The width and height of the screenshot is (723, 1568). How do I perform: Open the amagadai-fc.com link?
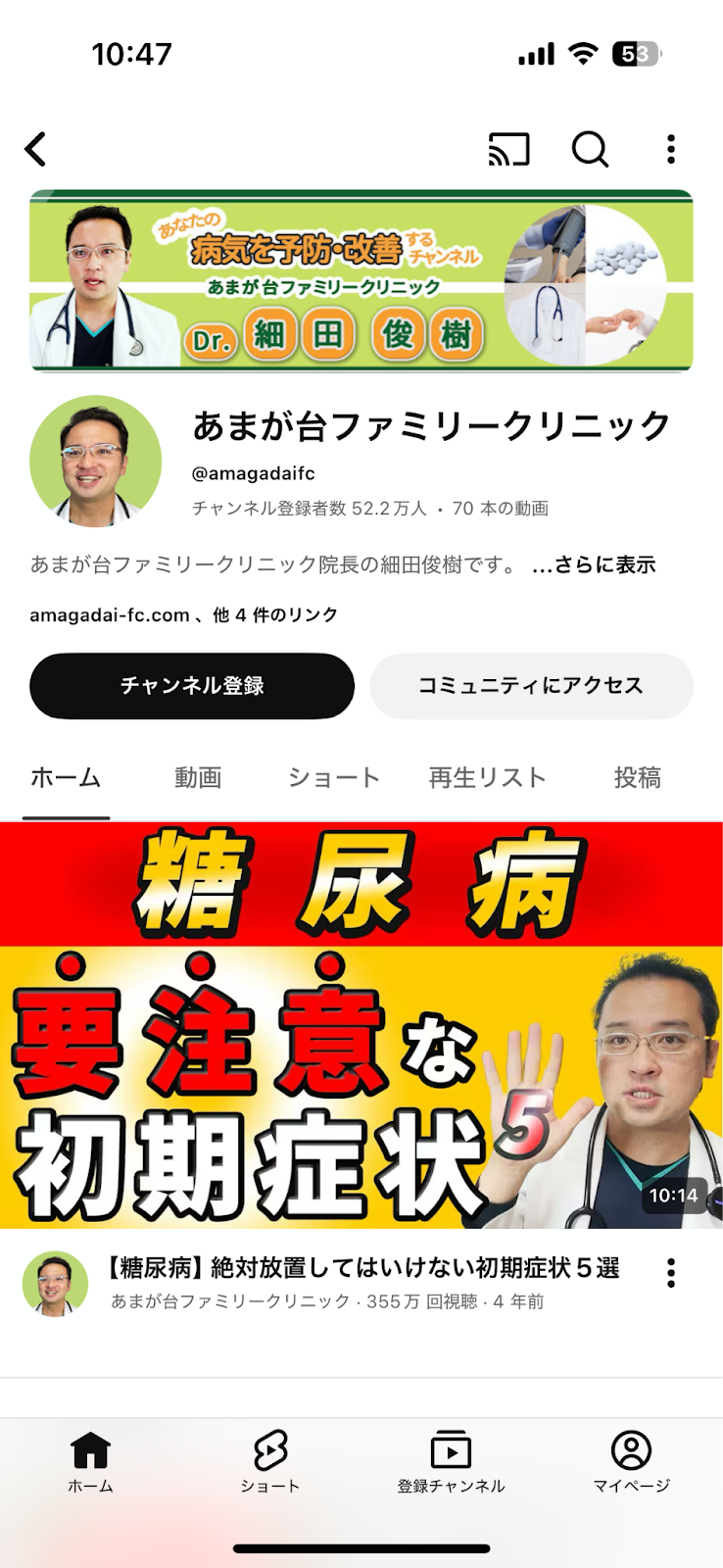click(110, 615)
